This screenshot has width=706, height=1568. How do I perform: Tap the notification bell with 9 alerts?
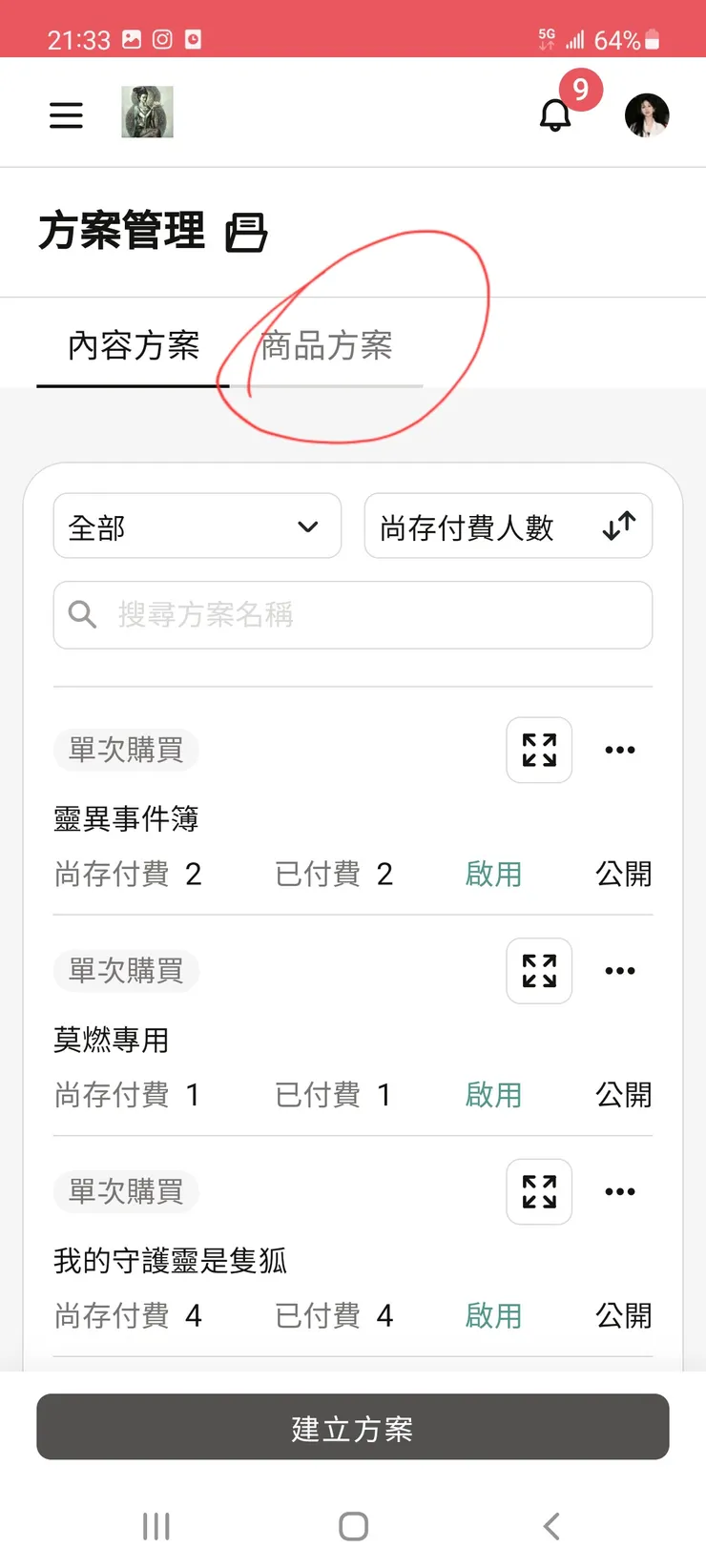(556, 114)
